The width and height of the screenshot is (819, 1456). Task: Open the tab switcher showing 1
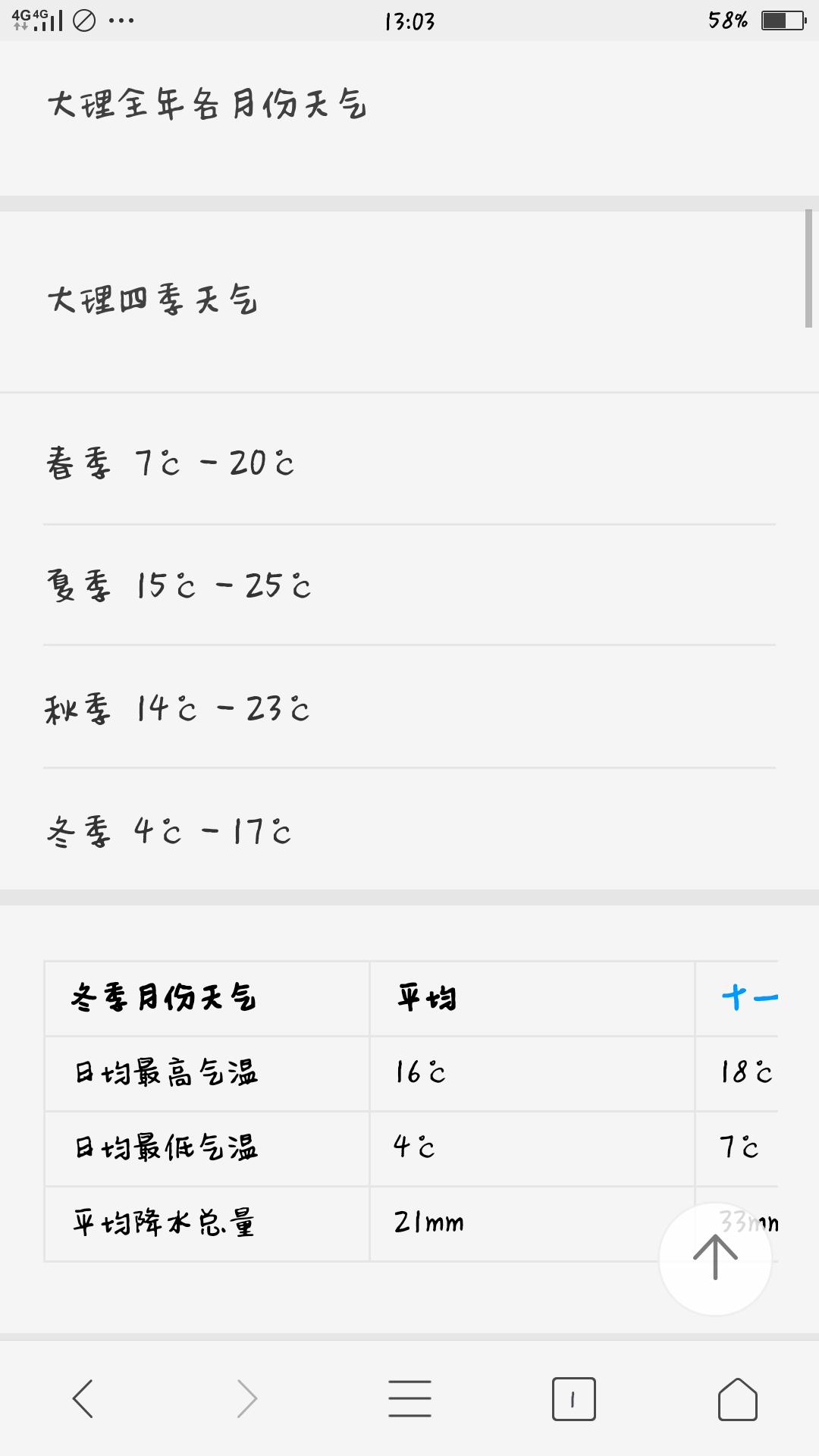(x=573, y=1399)
